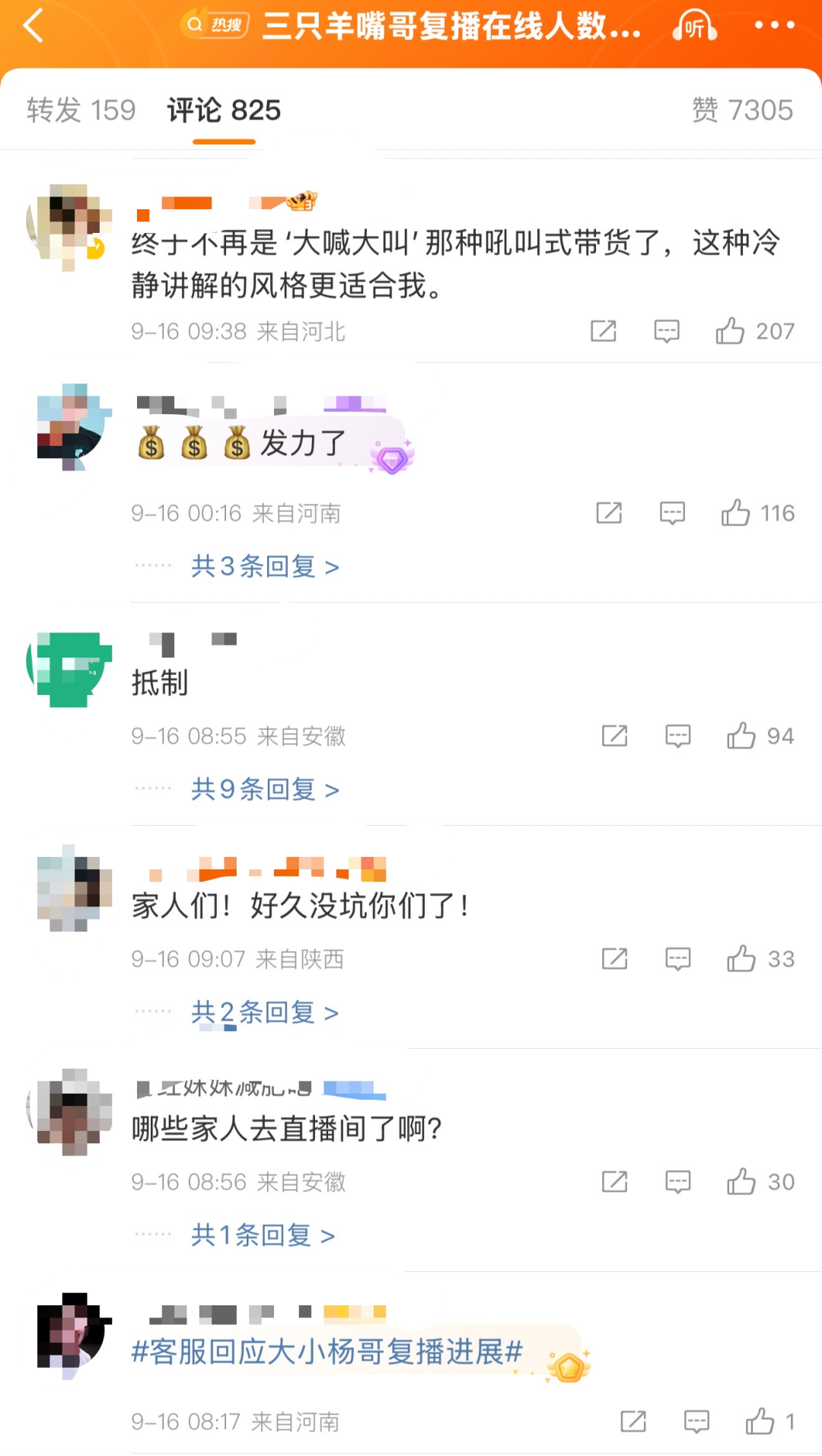The width and height of the screenshot is (822, 1456).
Task: Go back using the top-left arrow
Action: click(x=33, y=27)
